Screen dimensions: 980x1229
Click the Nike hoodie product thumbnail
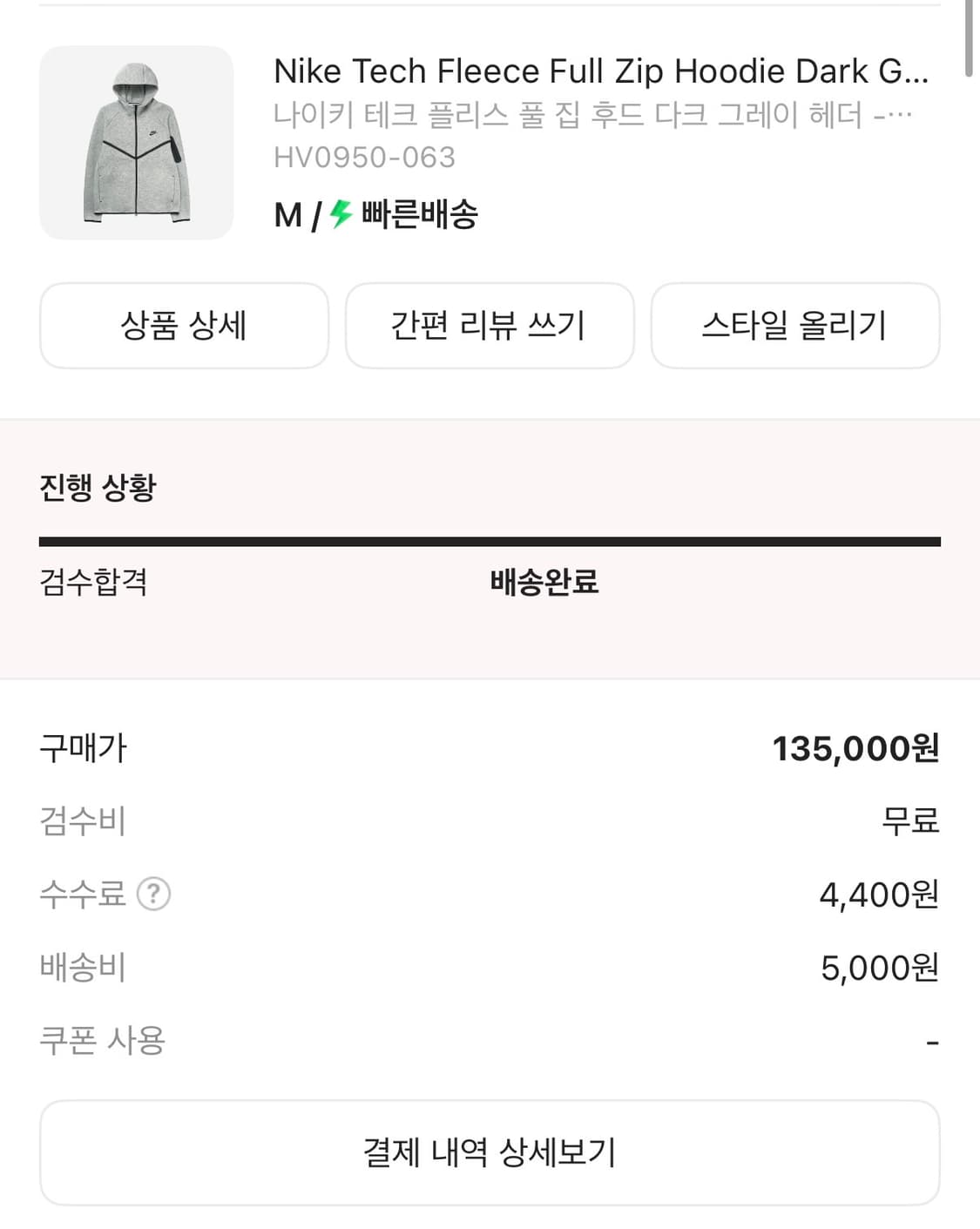(137, 142)
